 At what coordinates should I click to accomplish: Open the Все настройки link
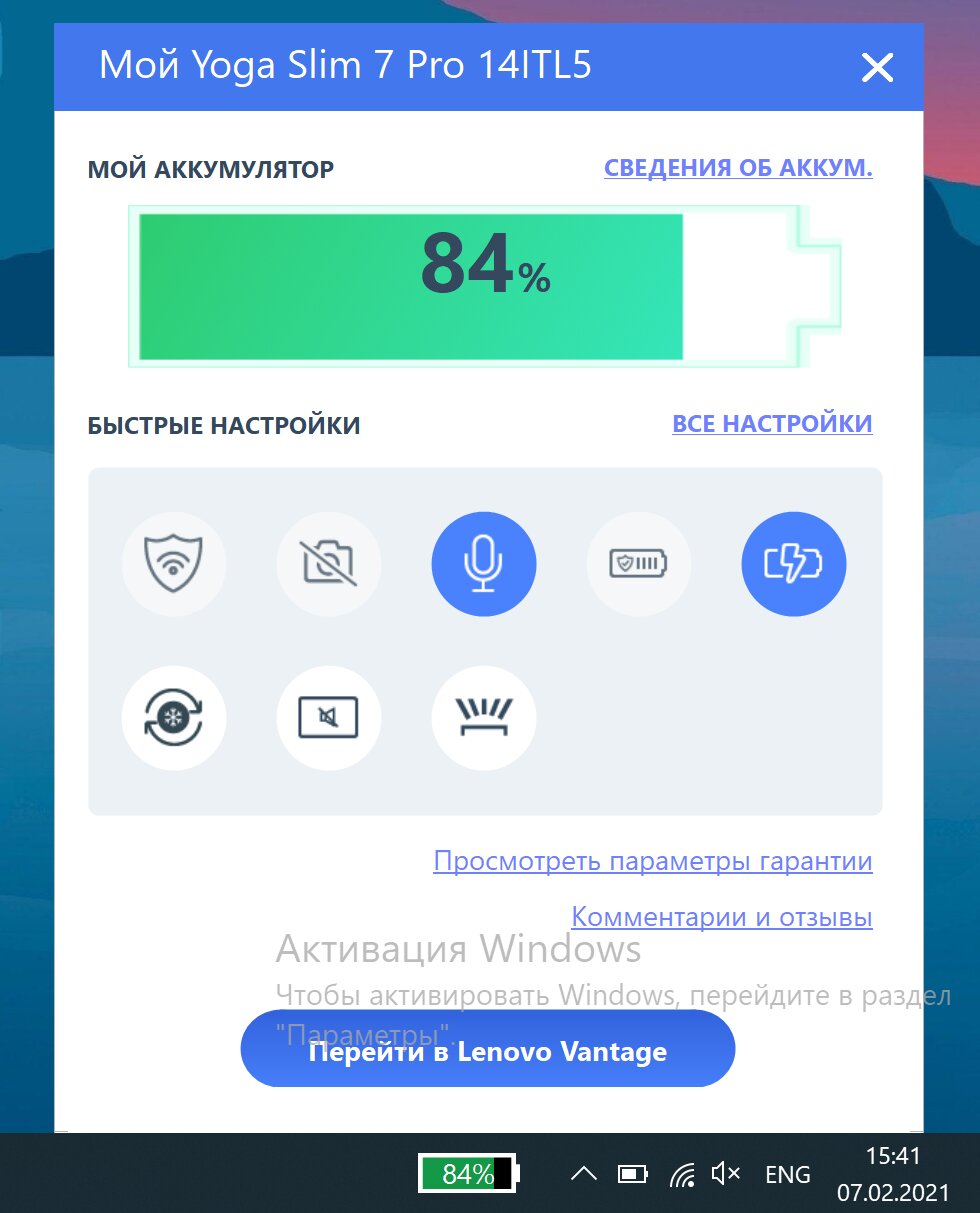click(x=772, y=423)
